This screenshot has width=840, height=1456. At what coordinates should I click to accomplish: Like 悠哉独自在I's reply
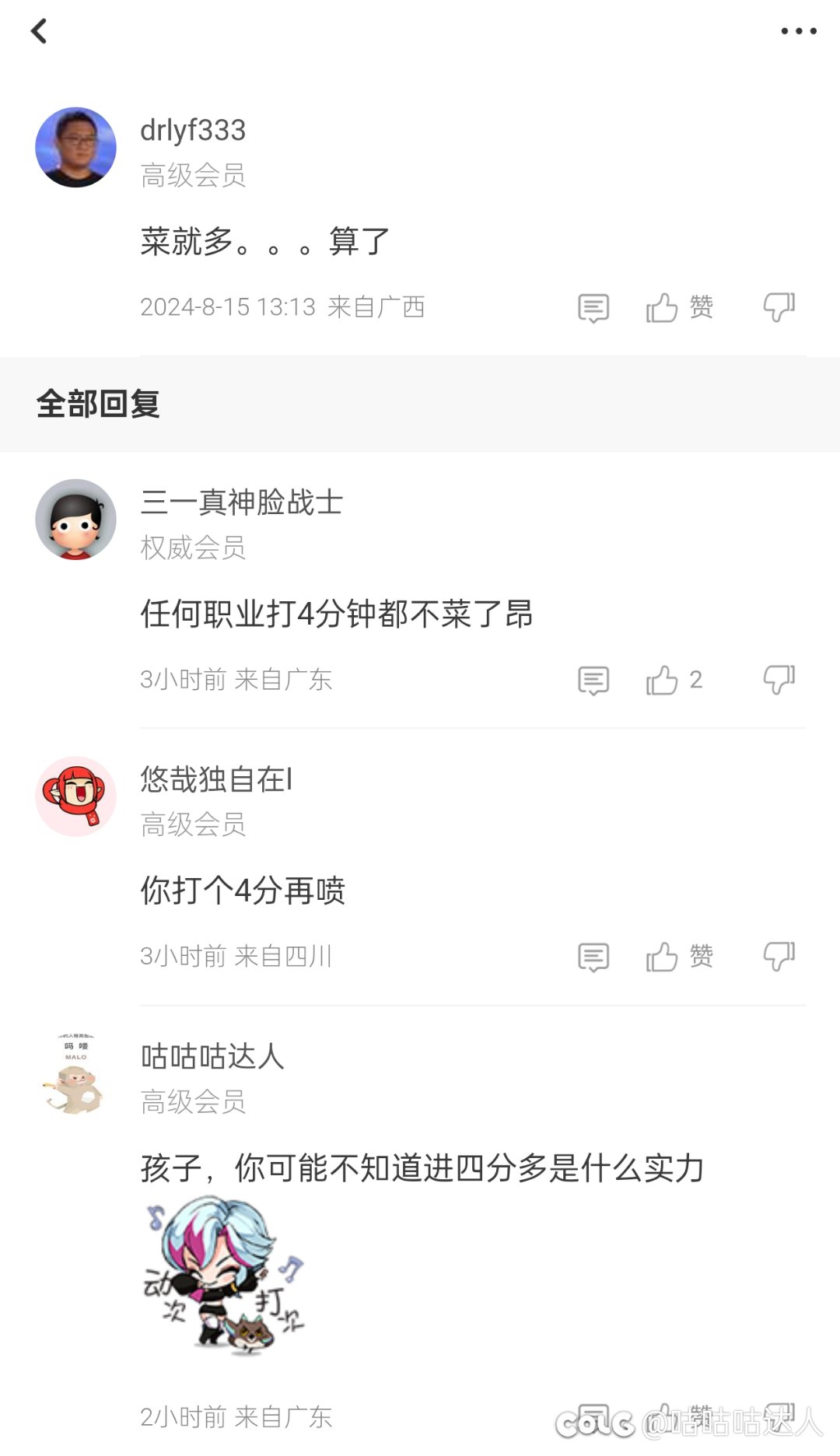(x=663, y=957)
